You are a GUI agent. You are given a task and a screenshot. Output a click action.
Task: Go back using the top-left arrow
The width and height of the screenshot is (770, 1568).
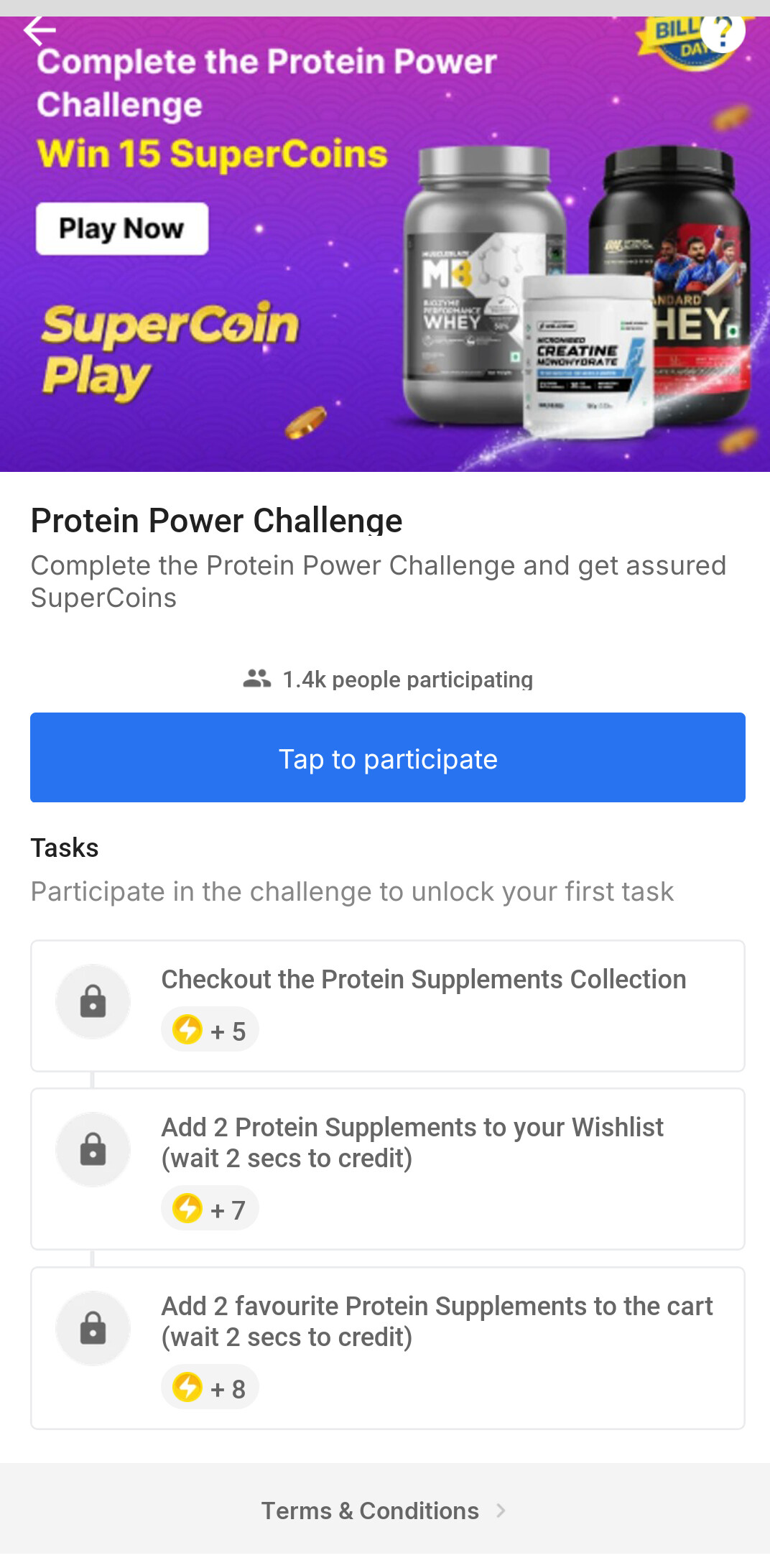pos(40,29)
